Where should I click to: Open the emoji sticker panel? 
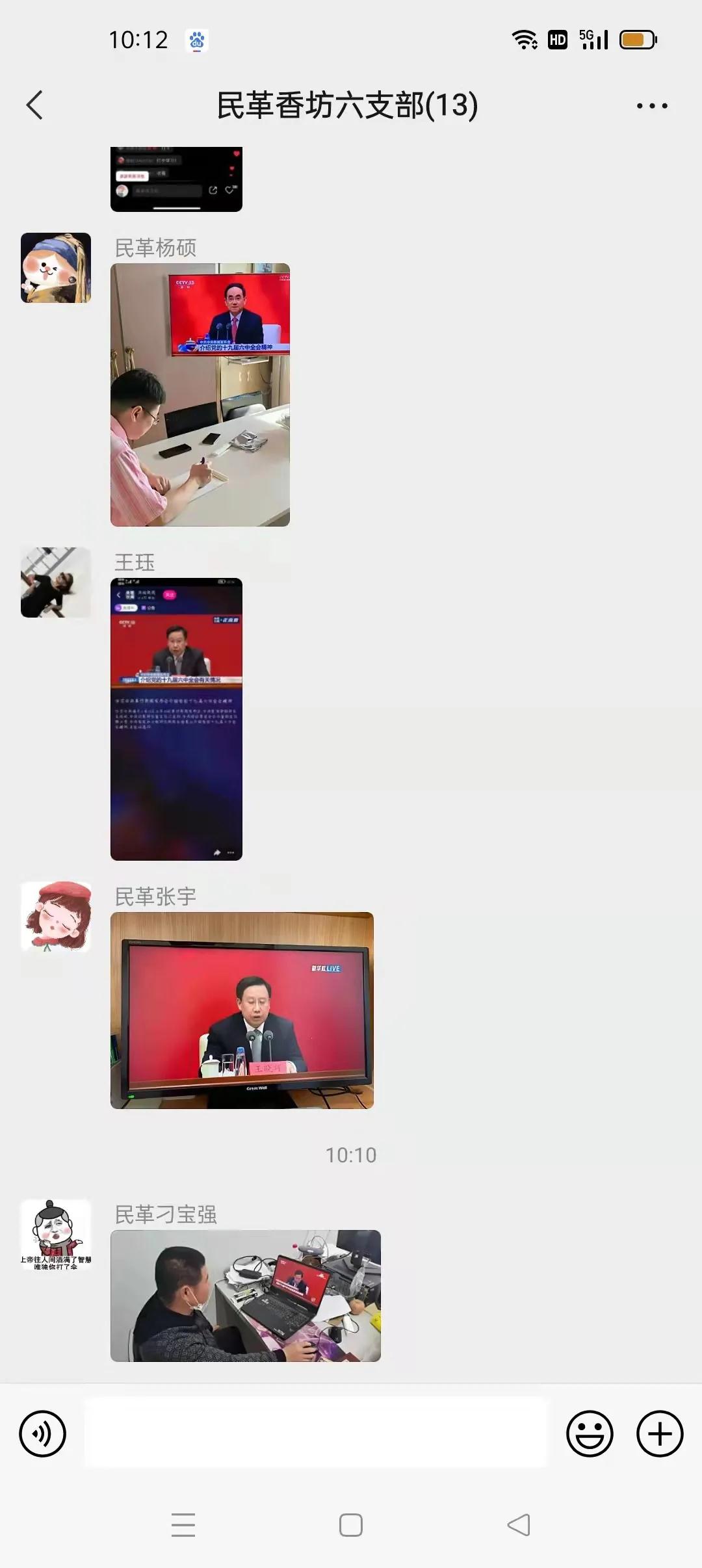pos(590,1433)
